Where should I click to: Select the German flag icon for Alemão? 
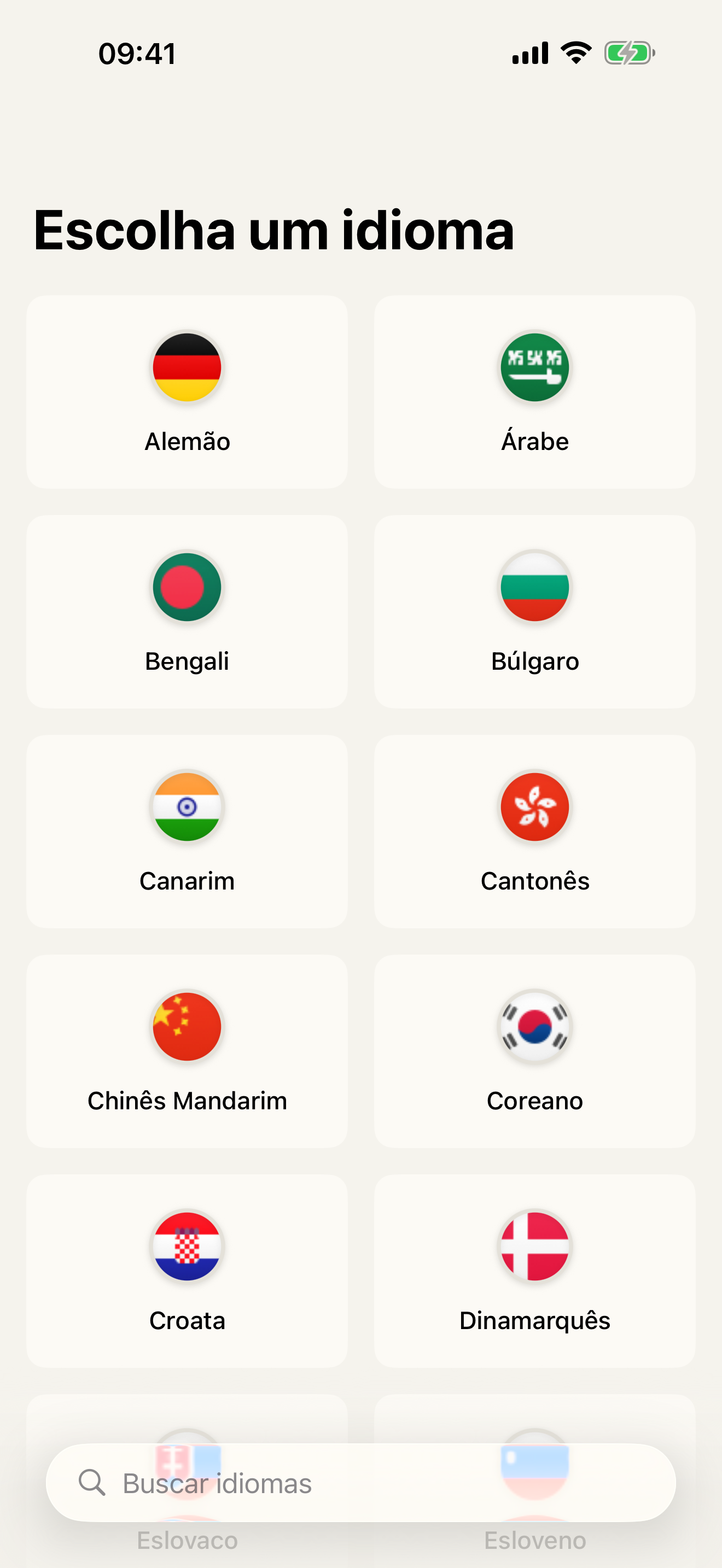pyautogui.click(x=187, y=367)
